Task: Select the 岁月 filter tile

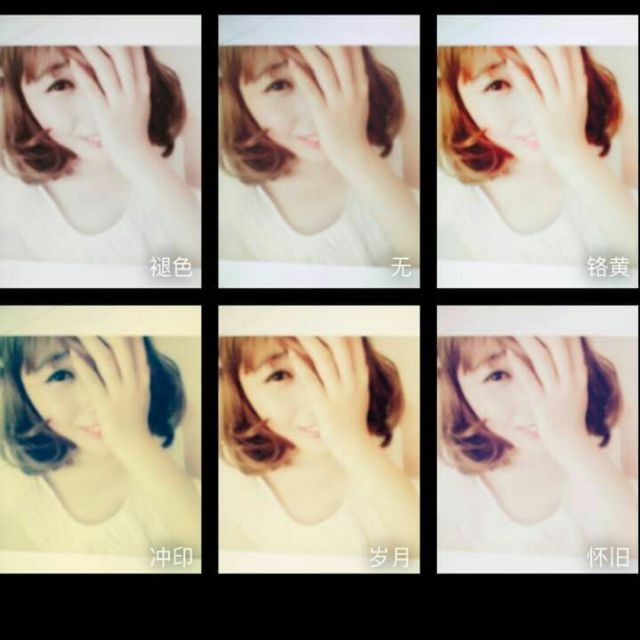Action: tap(318, 440)
